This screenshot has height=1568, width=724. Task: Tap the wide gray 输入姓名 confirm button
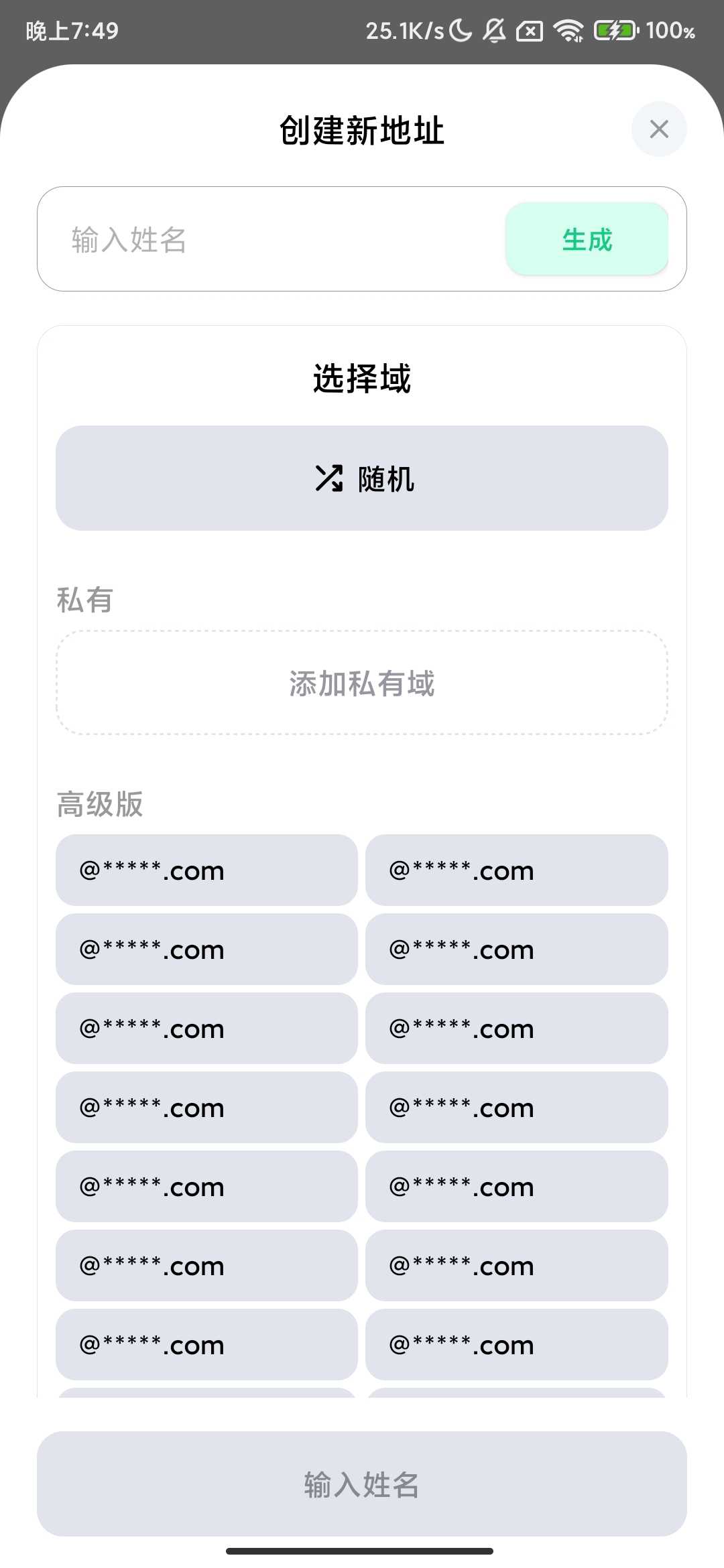coord(362,1484)
